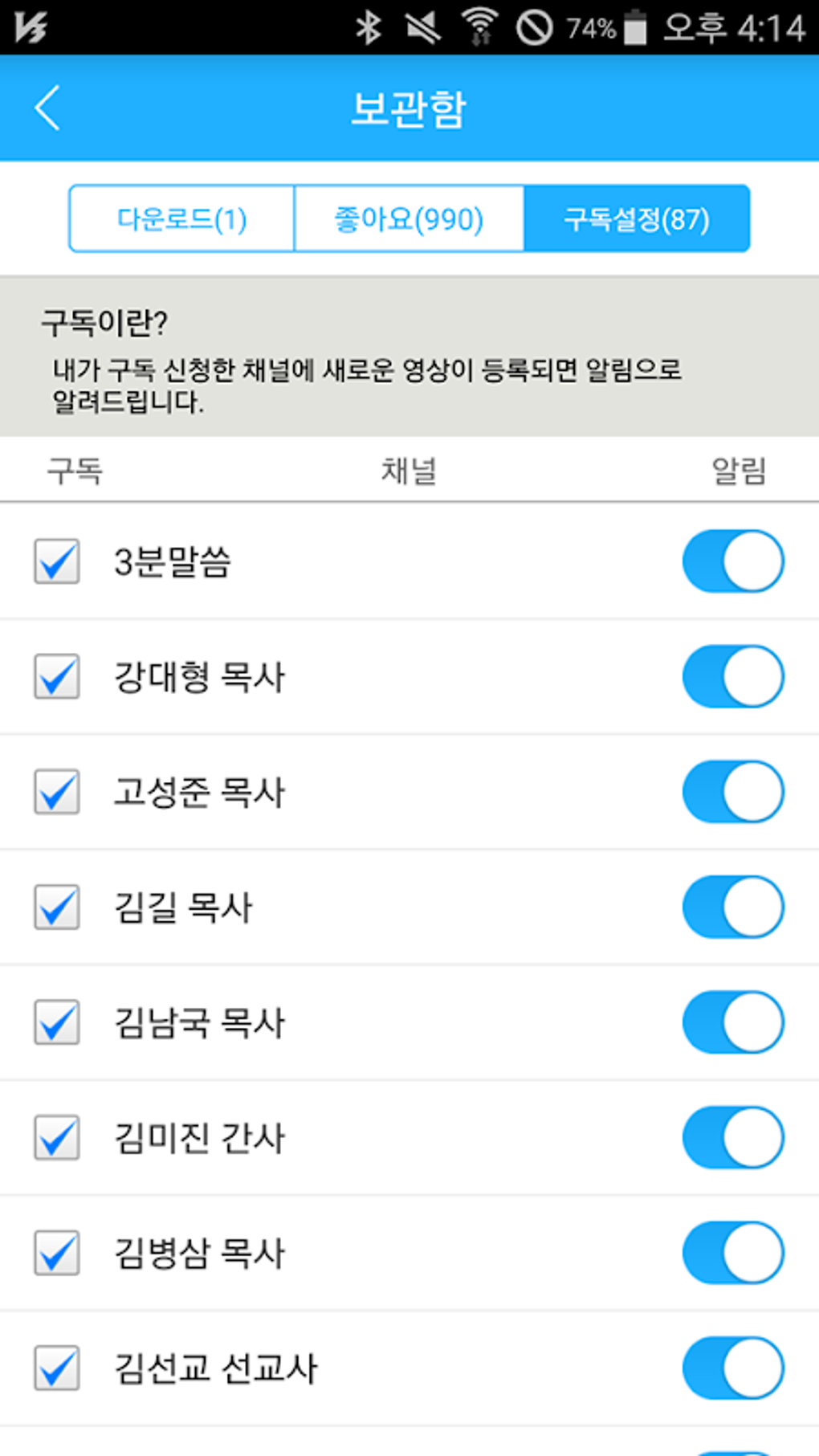
Task: Toggle 김미진 간사 alert switch
Action: click(x=733, y=1138)
